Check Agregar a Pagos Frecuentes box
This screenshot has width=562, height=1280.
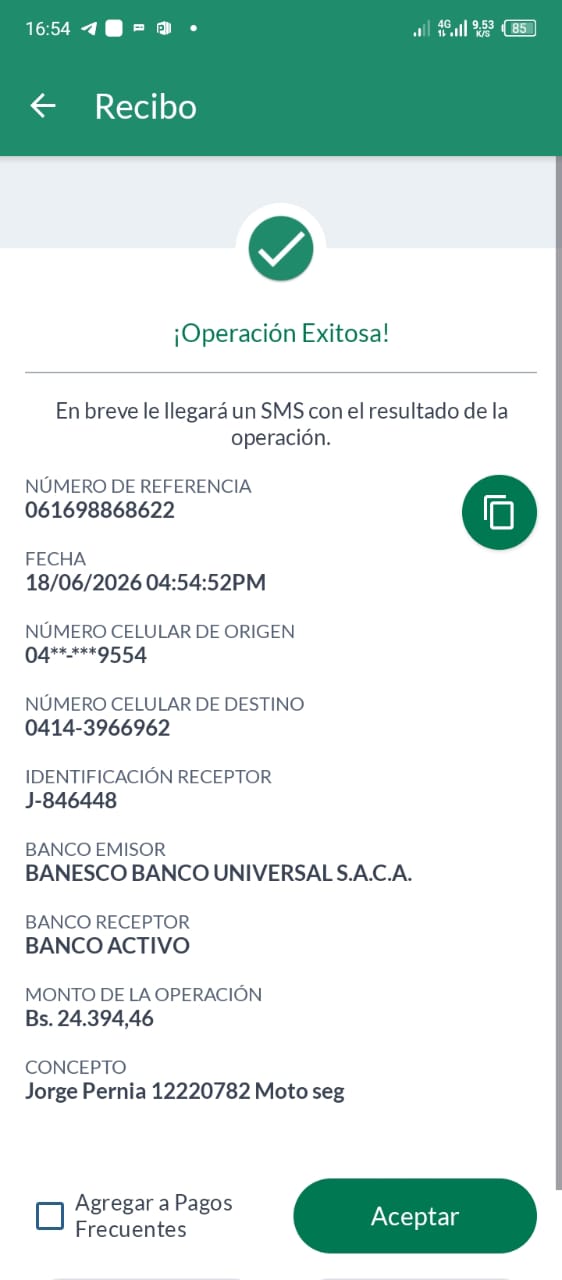click(50, 1216)
